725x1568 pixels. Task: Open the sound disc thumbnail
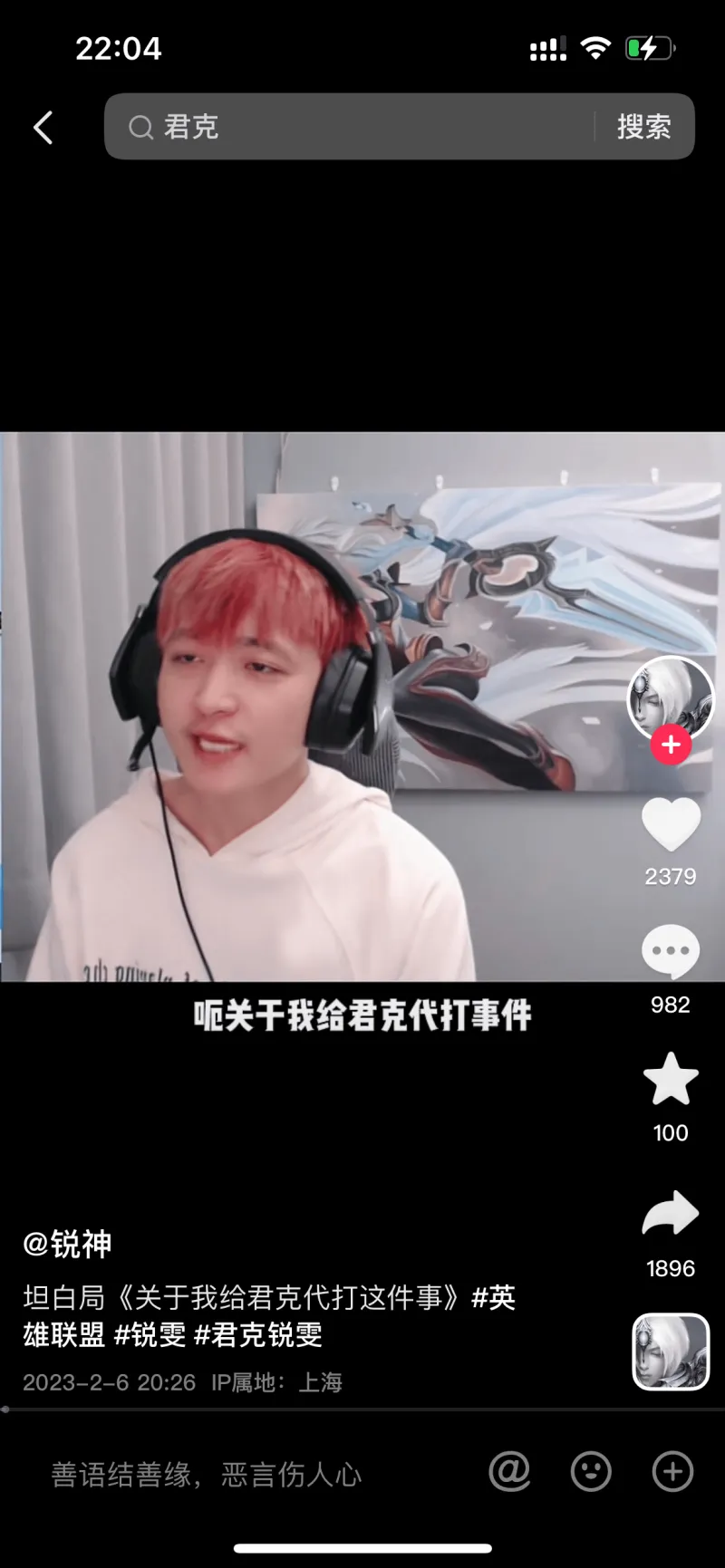(671, 1352)
